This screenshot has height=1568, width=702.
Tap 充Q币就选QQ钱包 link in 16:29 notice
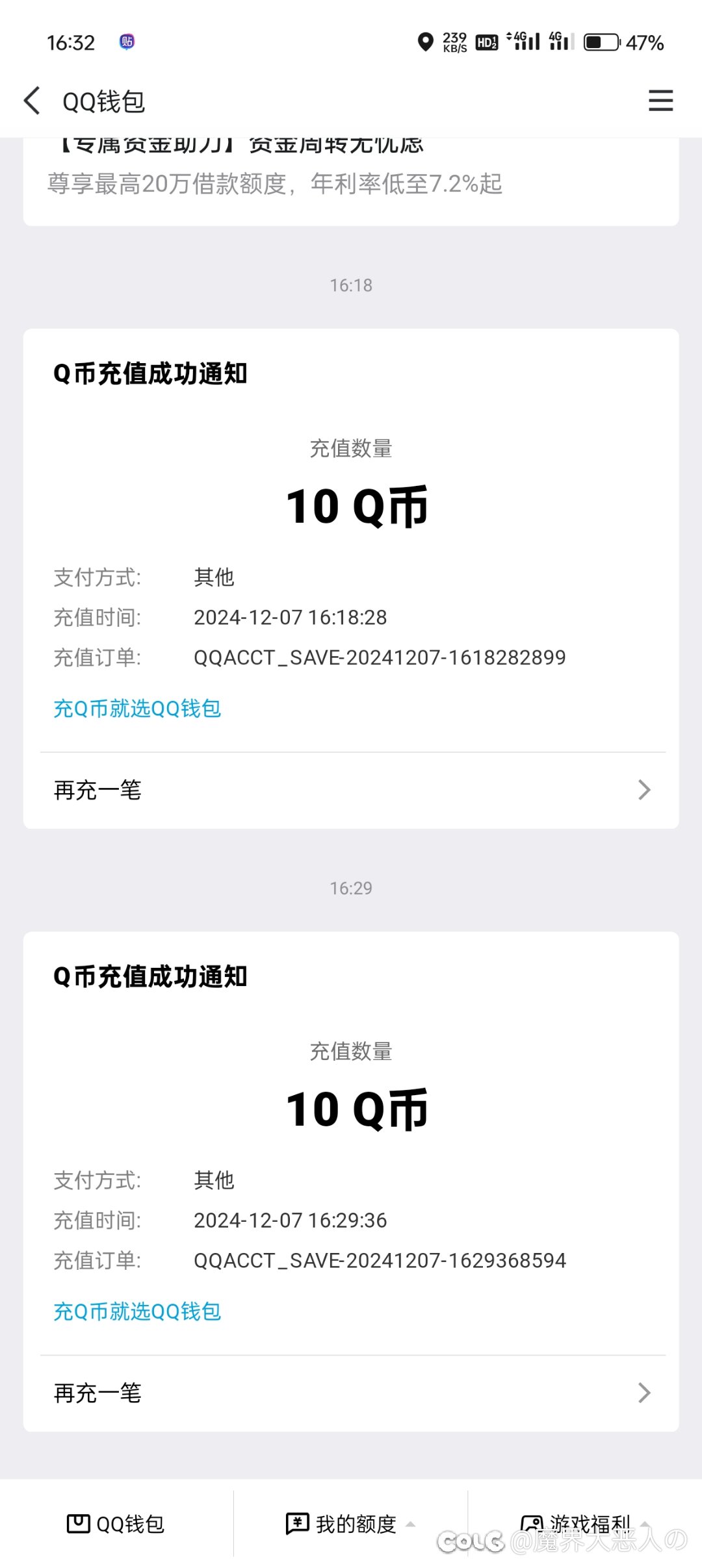point(137,1311)
